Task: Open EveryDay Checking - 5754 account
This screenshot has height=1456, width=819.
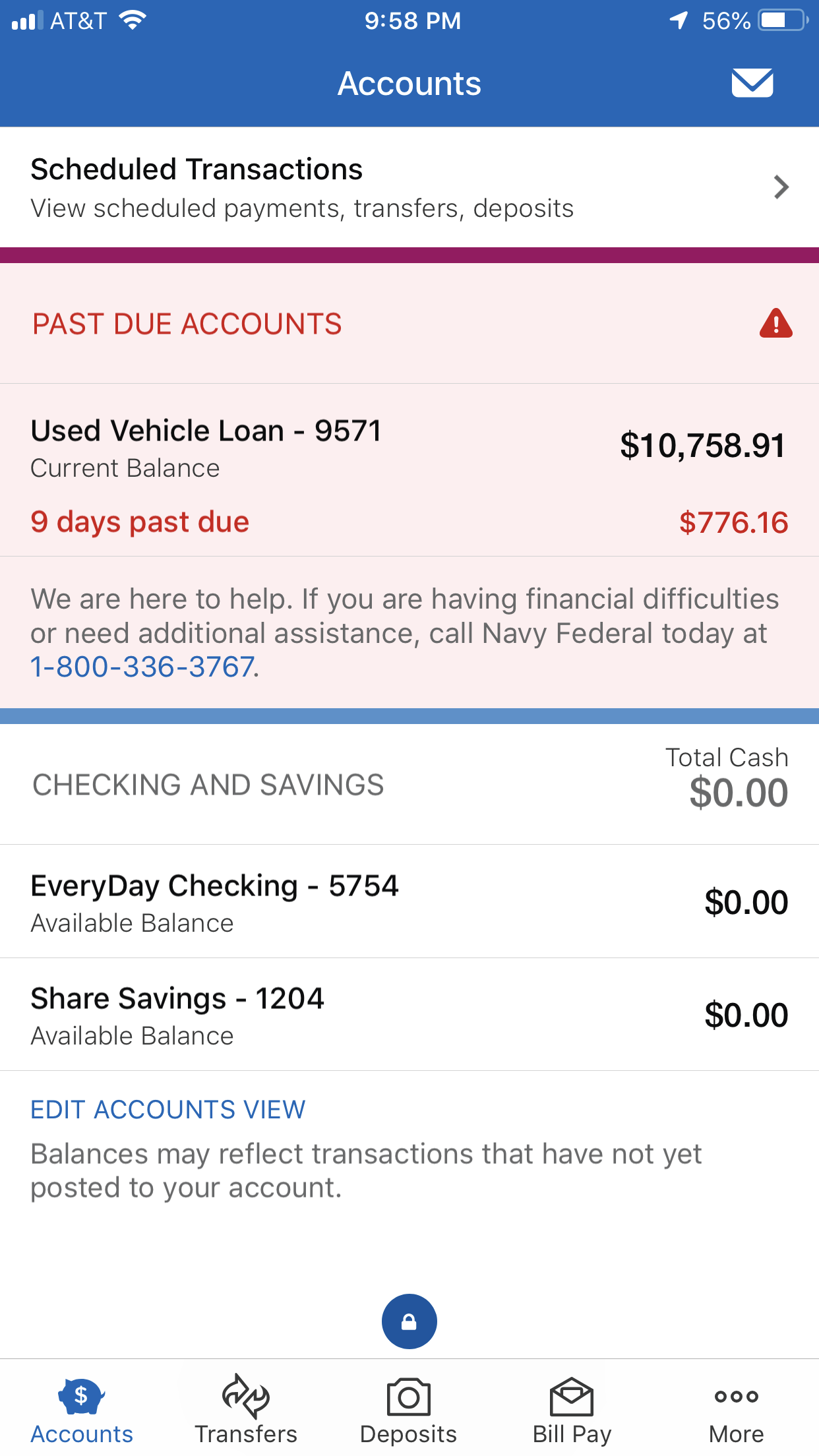Action: 409,901
